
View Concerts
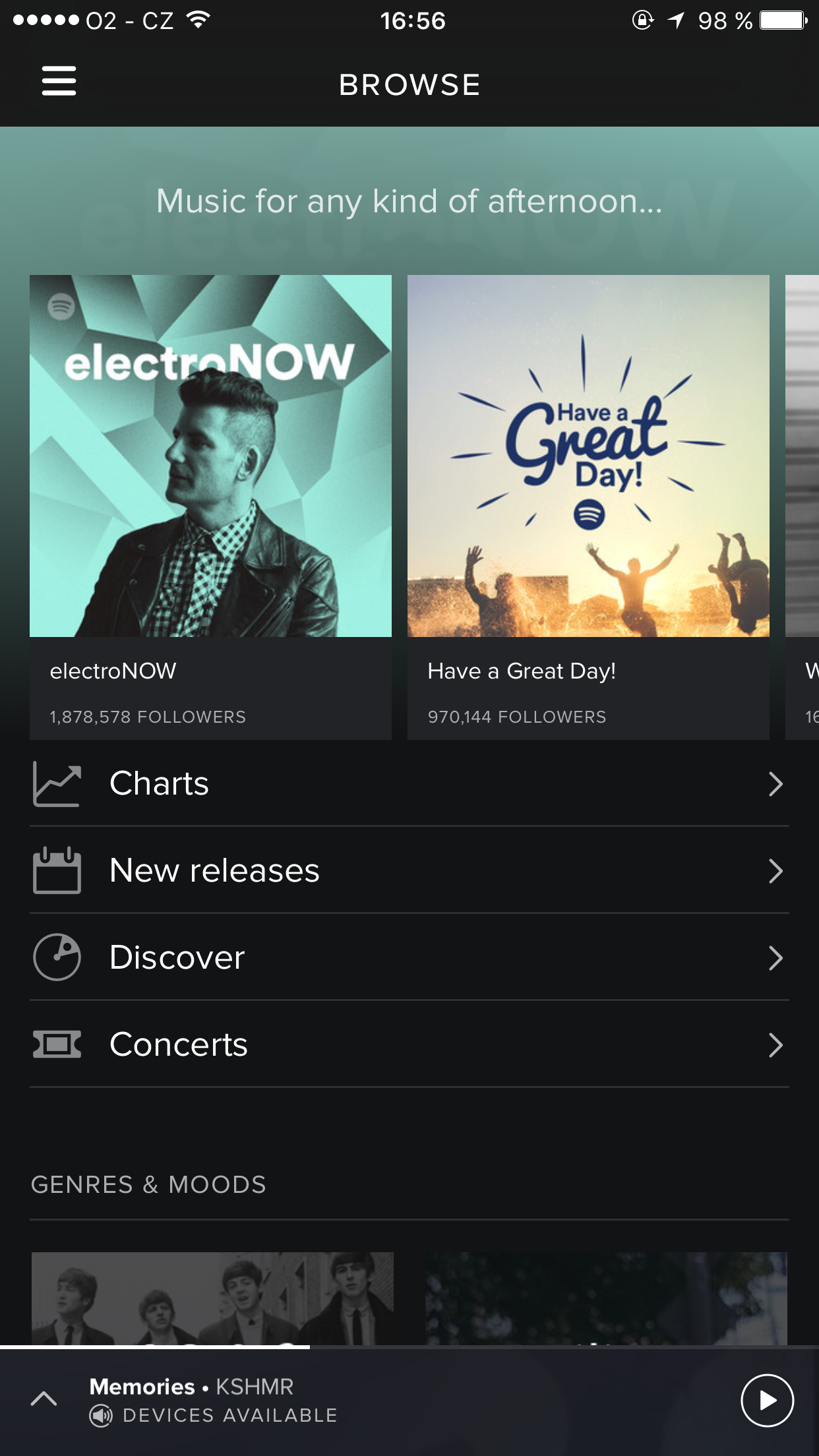click(x=409, y=1045)
